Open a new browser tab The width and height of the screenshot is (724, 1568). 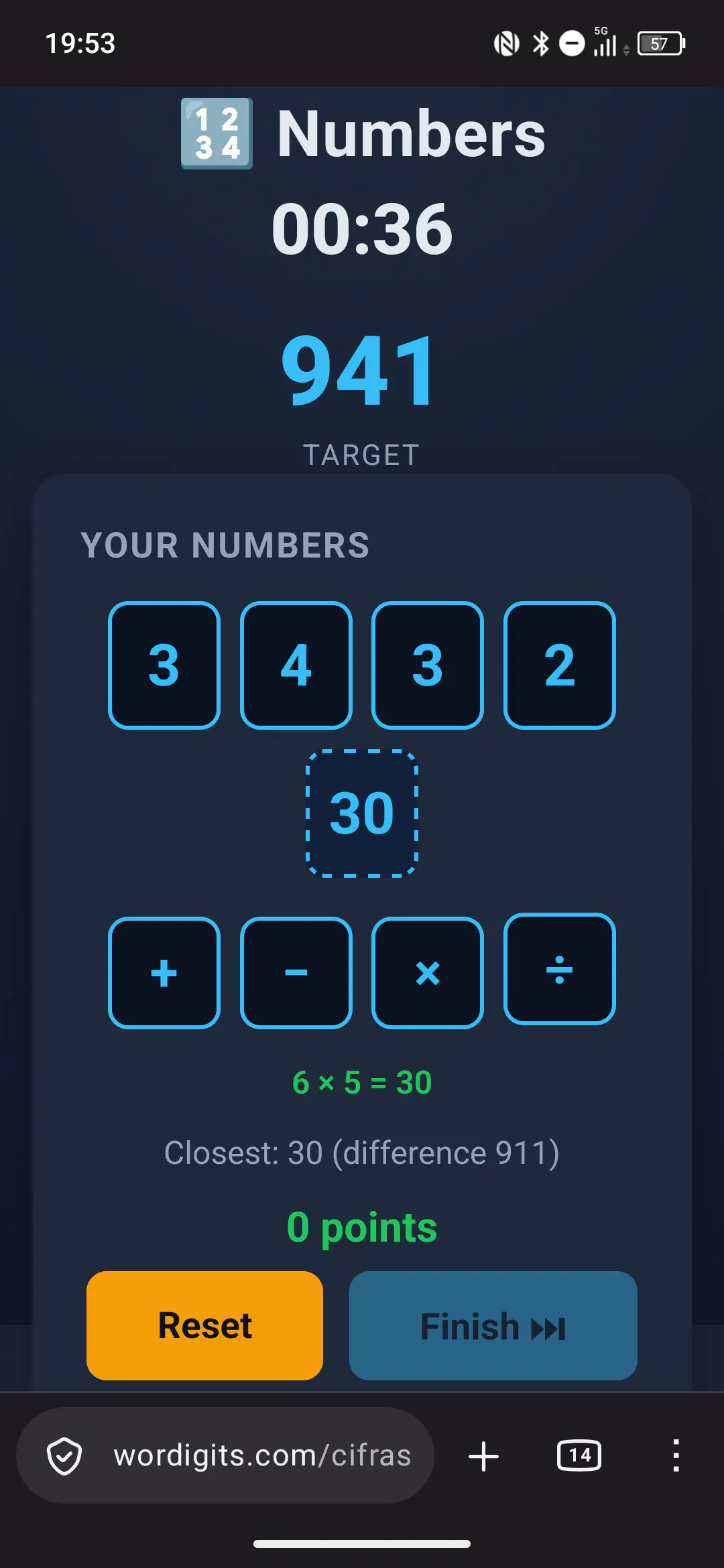(x=483, y=1456)
